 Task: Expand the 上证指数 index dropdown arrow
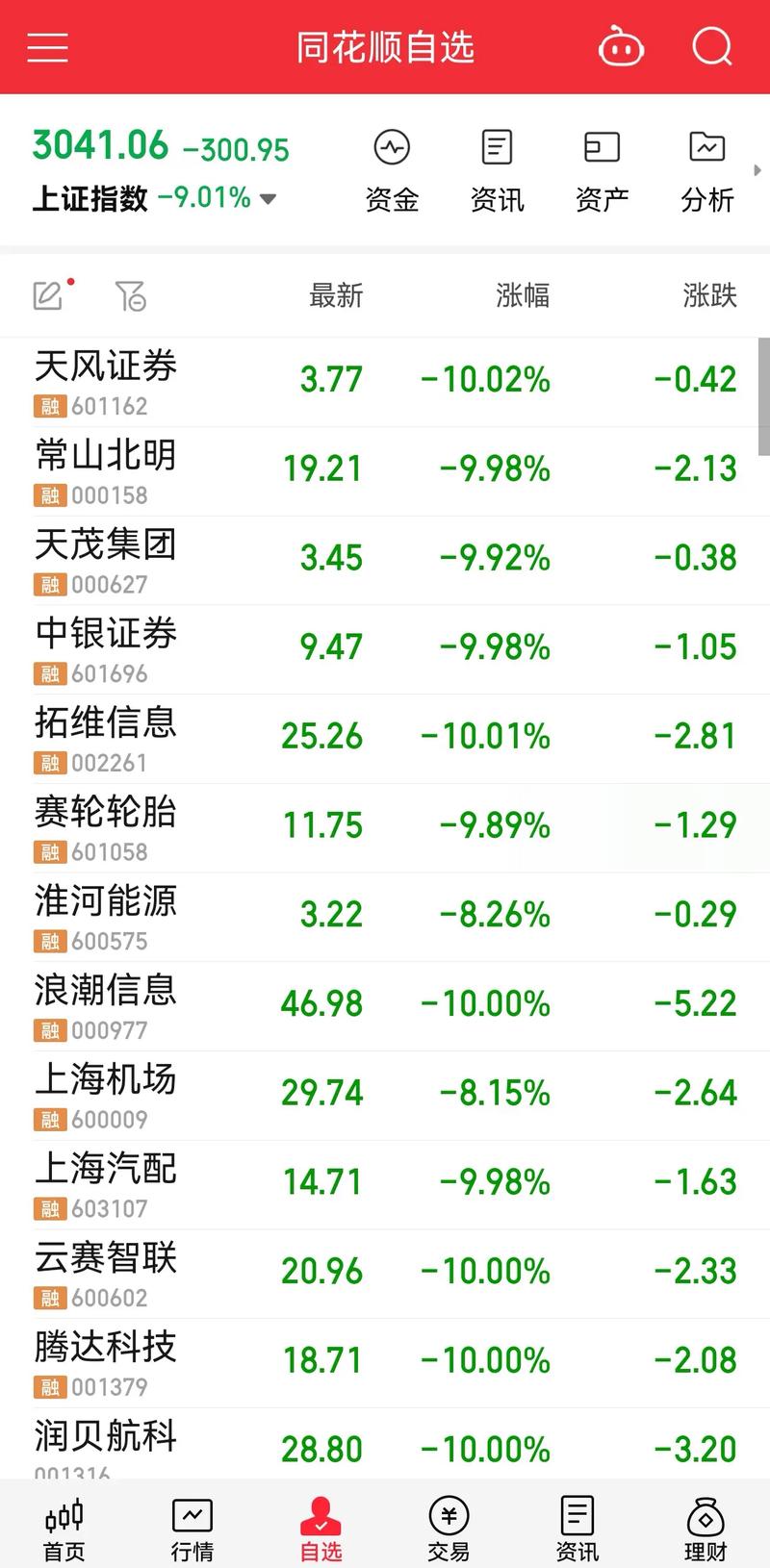(x=267, y=199)
